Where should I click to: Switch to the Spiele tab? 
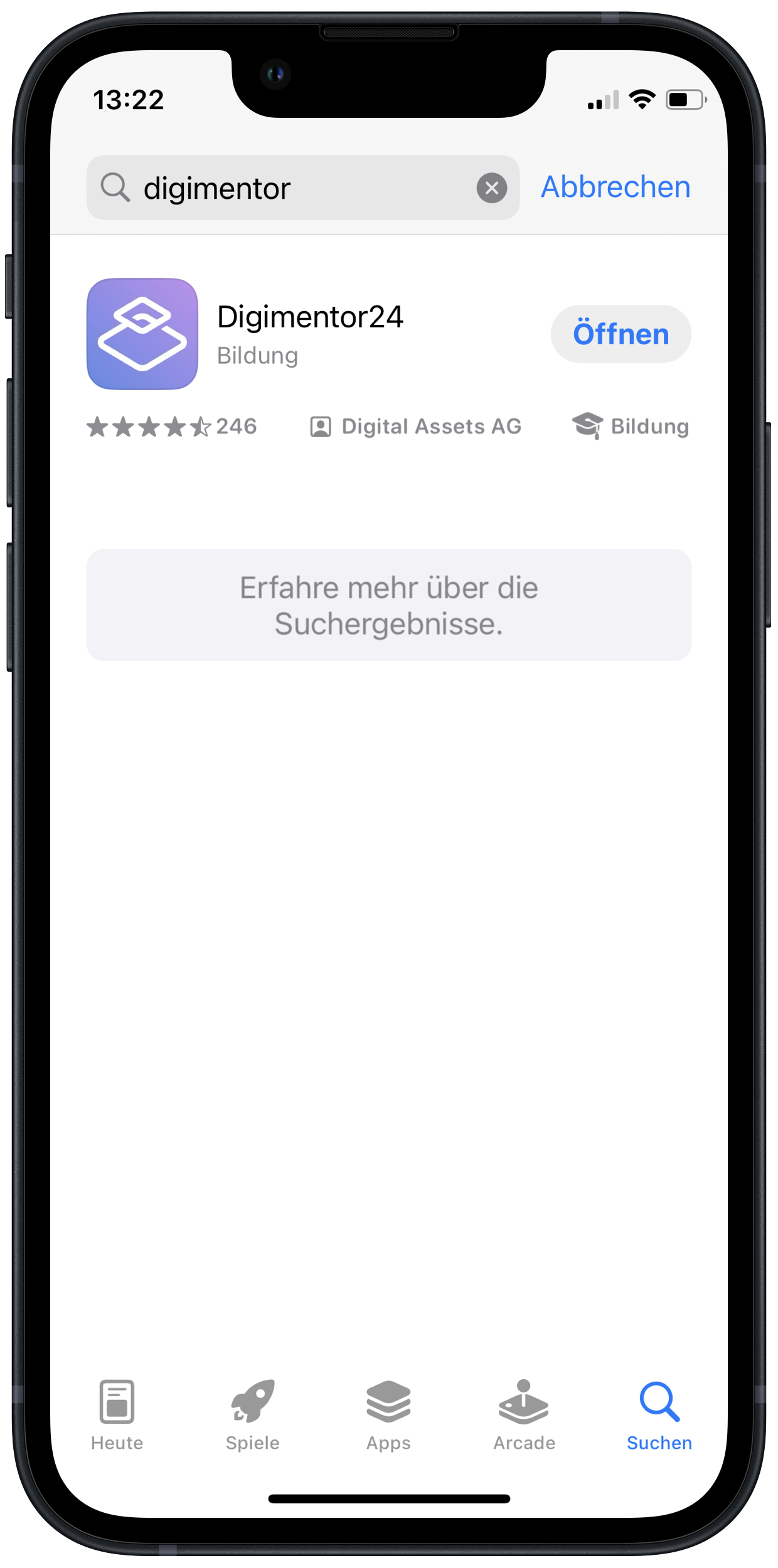click(x=252, y=1415)
